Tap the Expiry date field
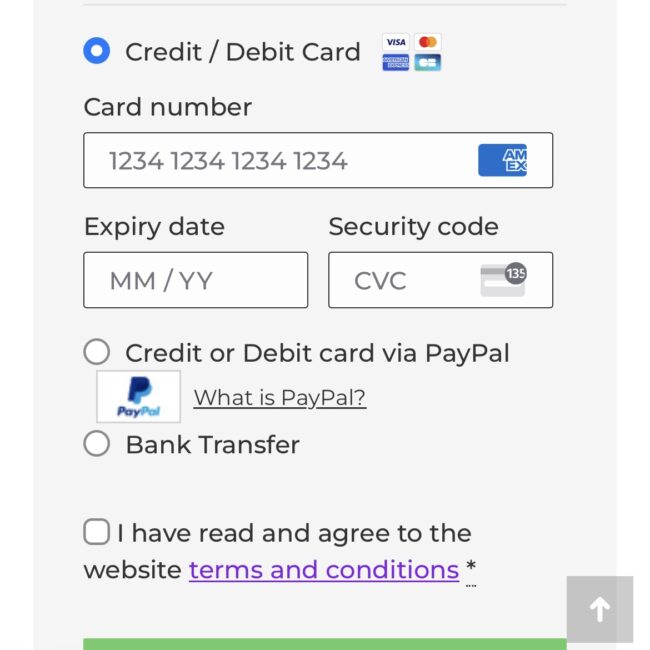Image resolution: width=650 pixels, height=650 pixels. (x=195, y=280)
